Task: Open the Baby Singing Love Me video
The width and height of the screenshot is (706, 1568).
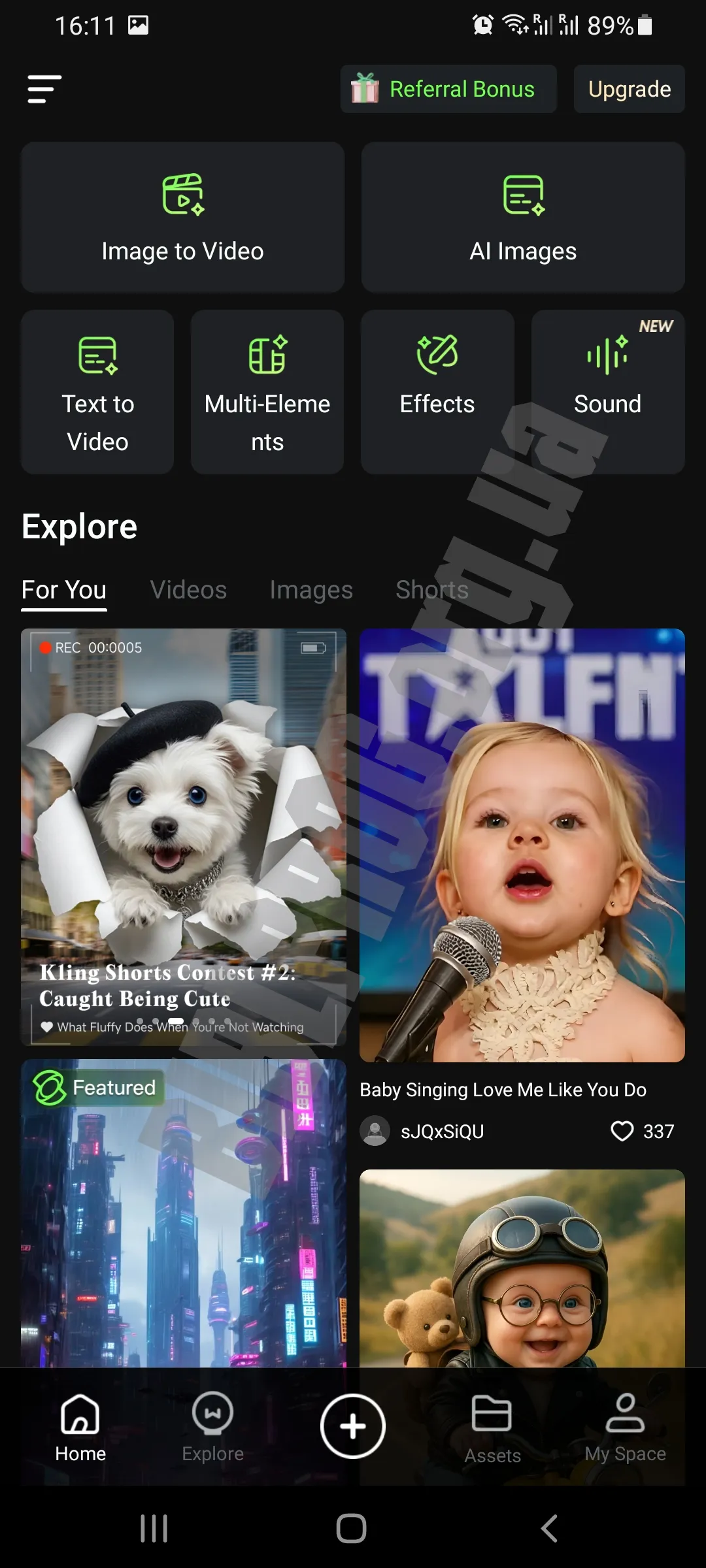Action: click(522, 845)
